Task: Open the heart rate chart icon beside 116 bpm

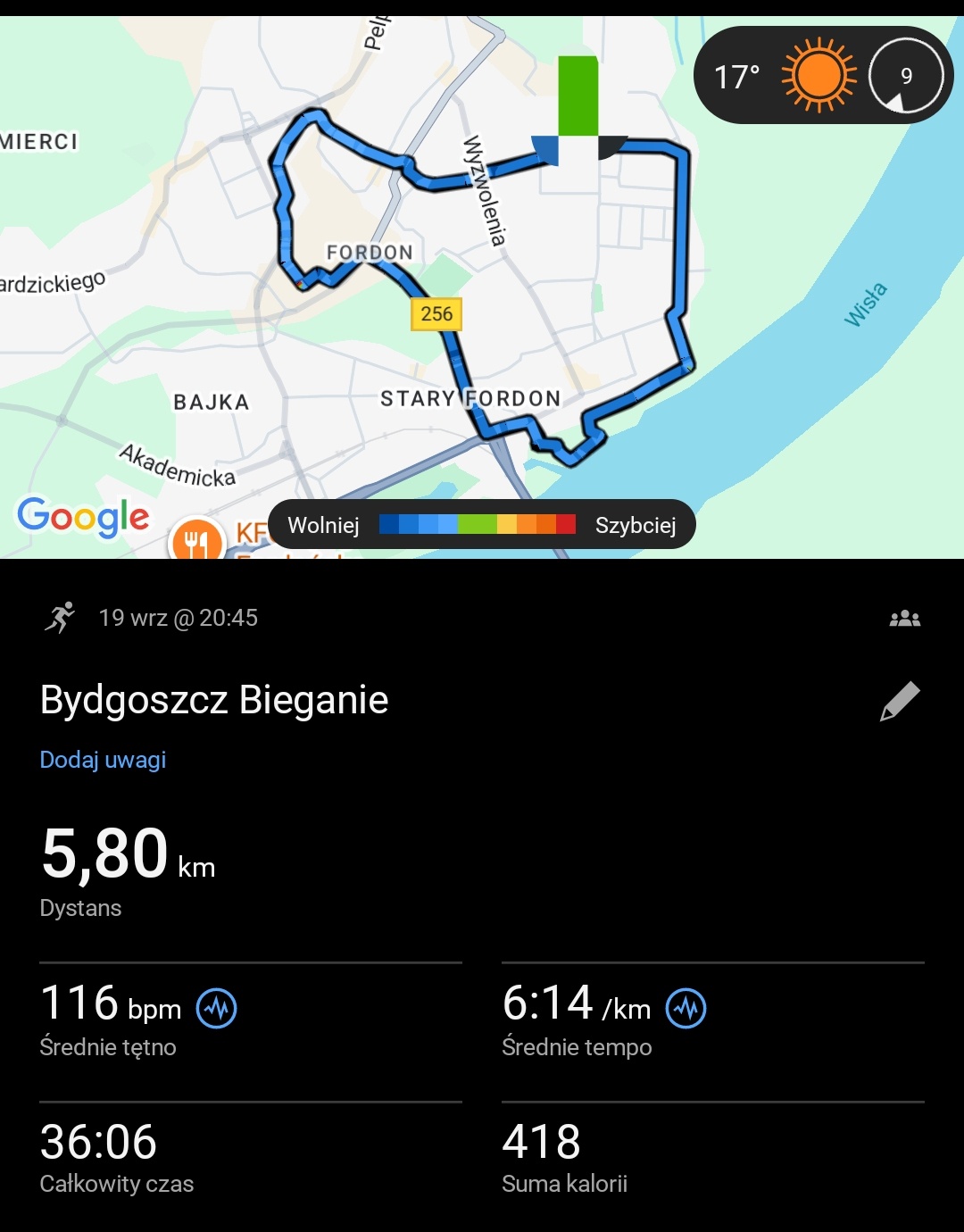Action: click(216, 1009)
